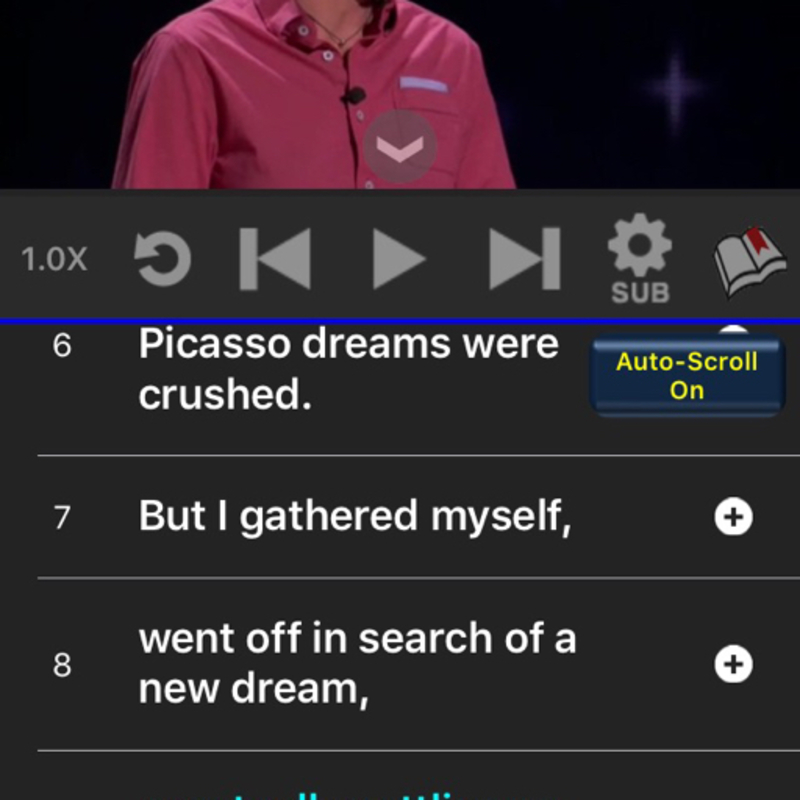Skip to the previous subtitle line
The image size is (800, 800).
(x=274, y=259)
